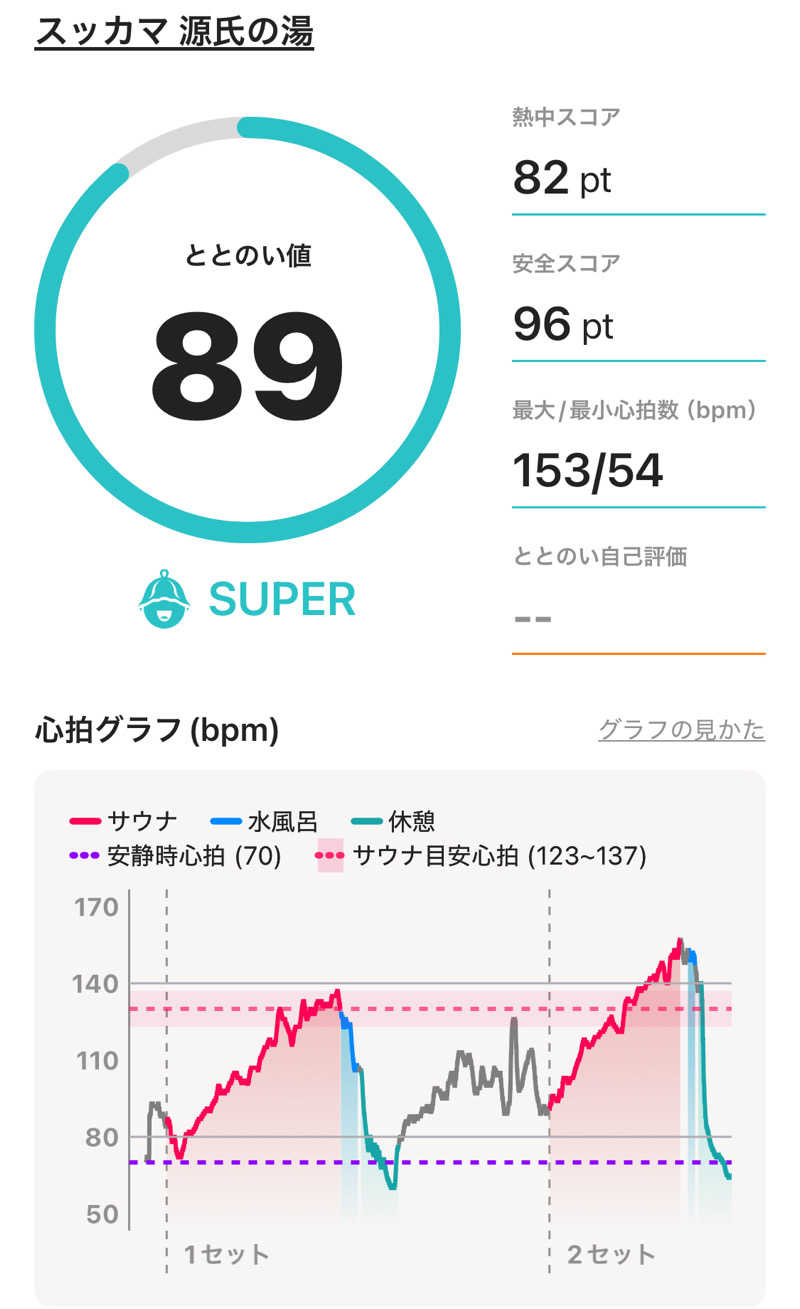This screenshot has height=1309, width=800.
Task: Open the スッカマ 源氏の湯 facility link
Action: coord(175,32)
